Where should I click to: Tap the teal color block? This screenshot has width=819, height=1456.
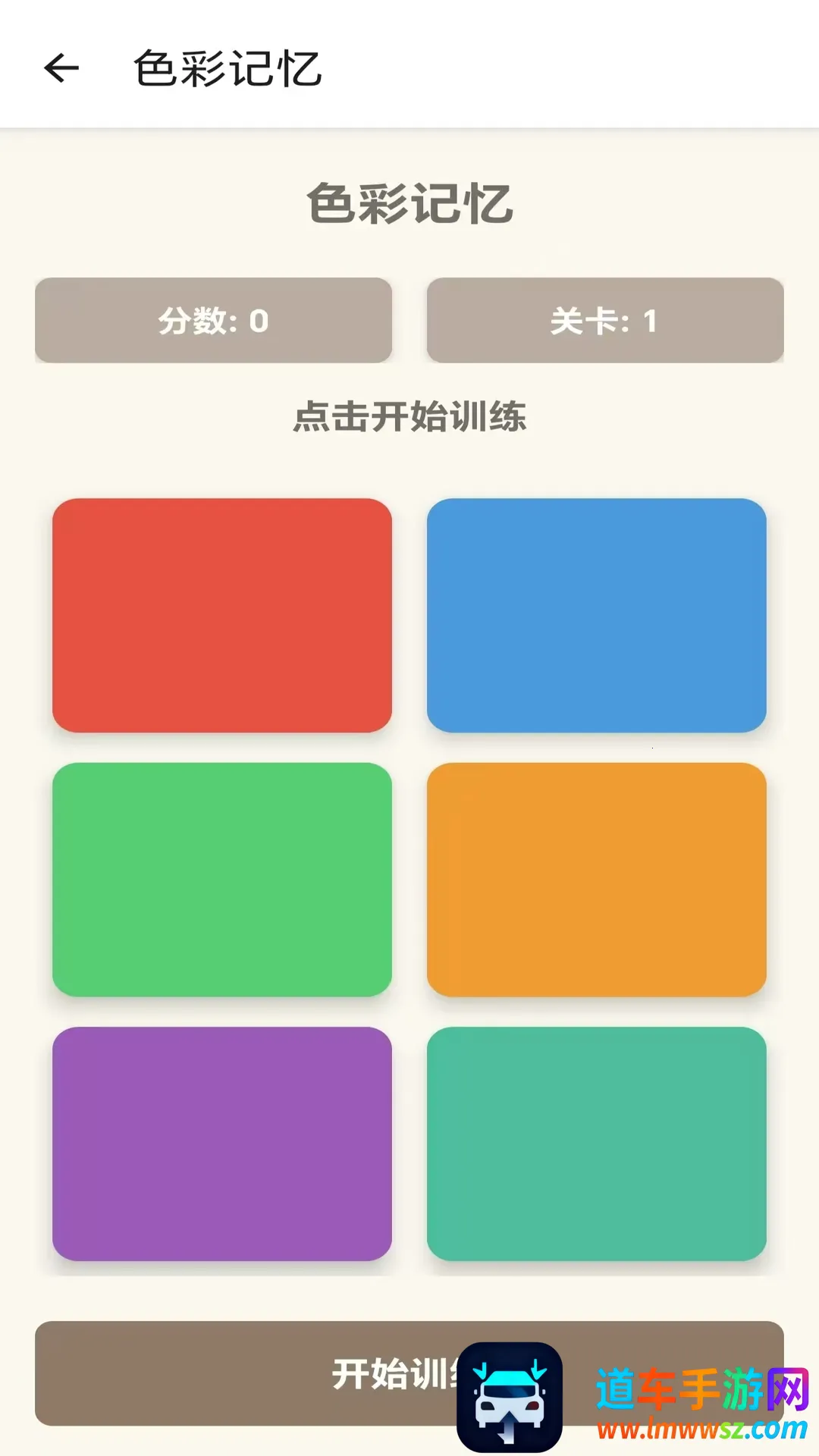point(596,1144)
